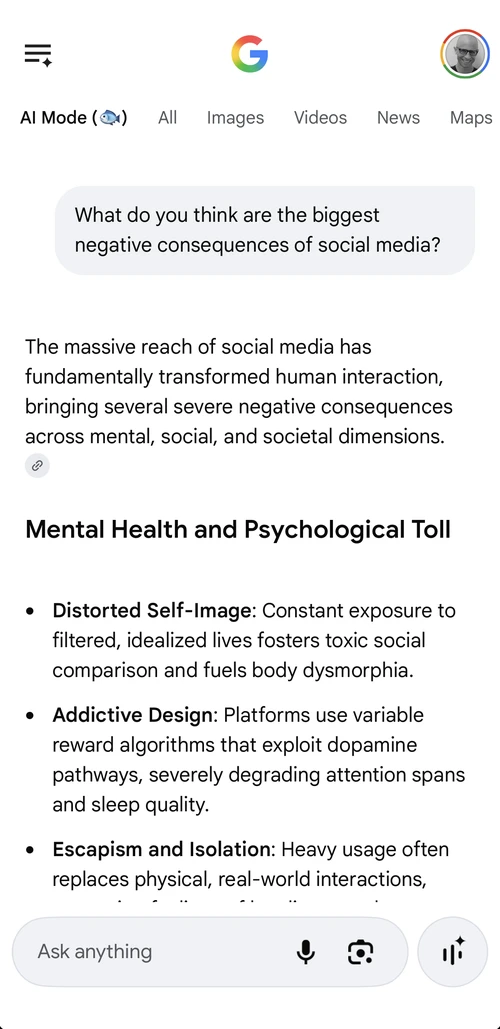
Task: Switch to the All tab
Action: tap(167, 117)
